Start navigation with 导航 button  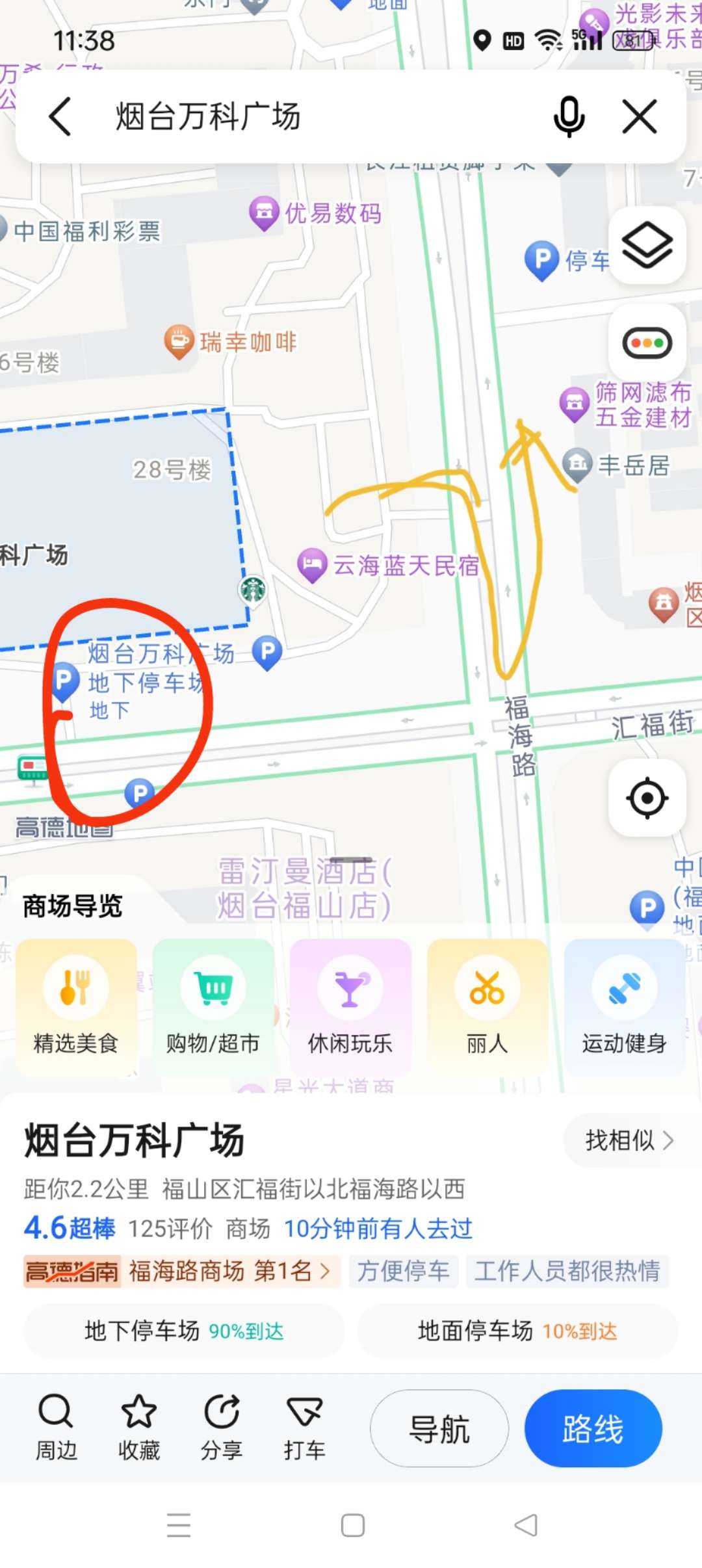click(x=439, y=1428)
